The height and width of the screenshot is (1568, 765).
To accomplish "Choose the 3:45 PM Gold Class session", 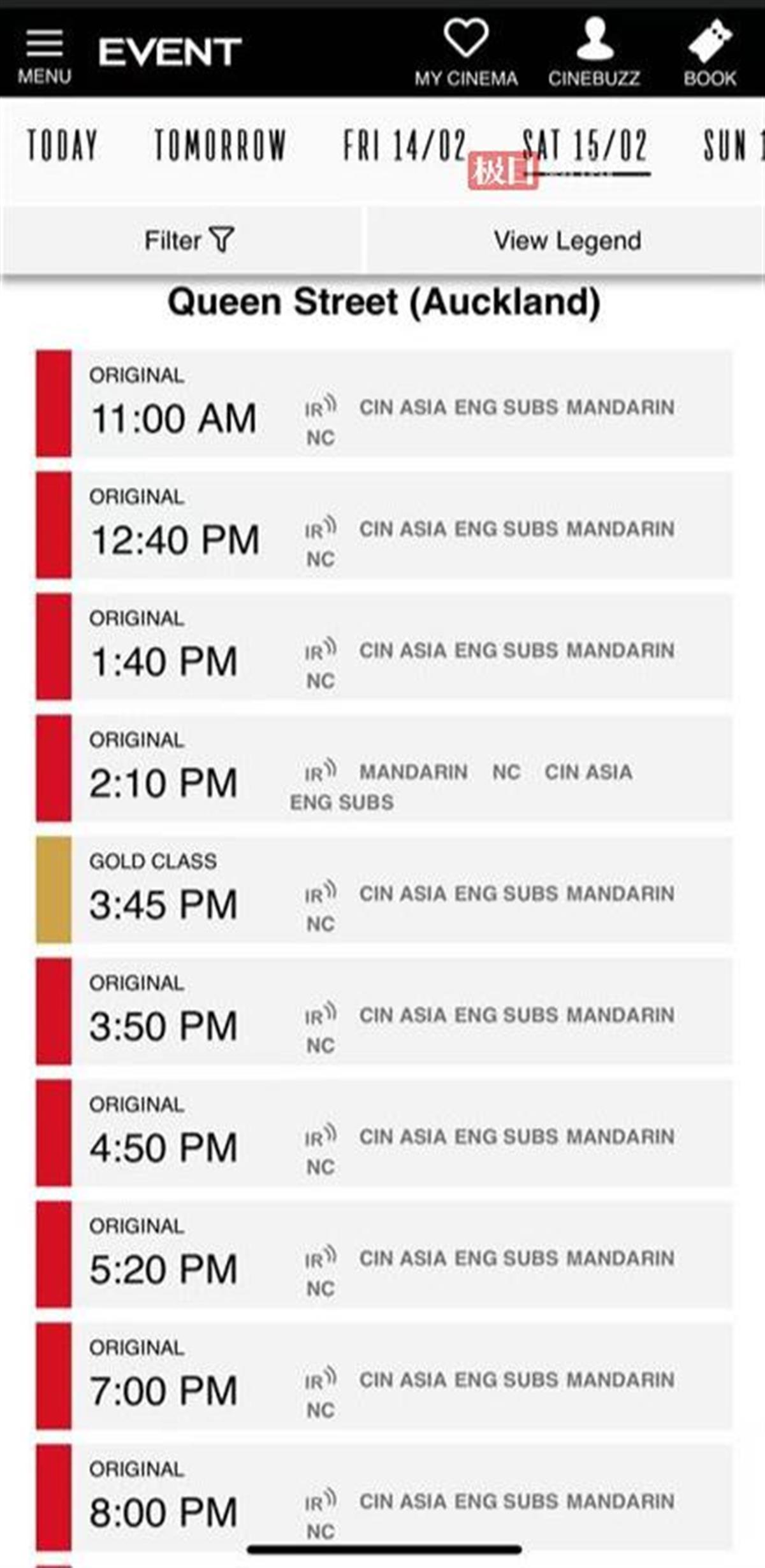I will coord(163,904).
